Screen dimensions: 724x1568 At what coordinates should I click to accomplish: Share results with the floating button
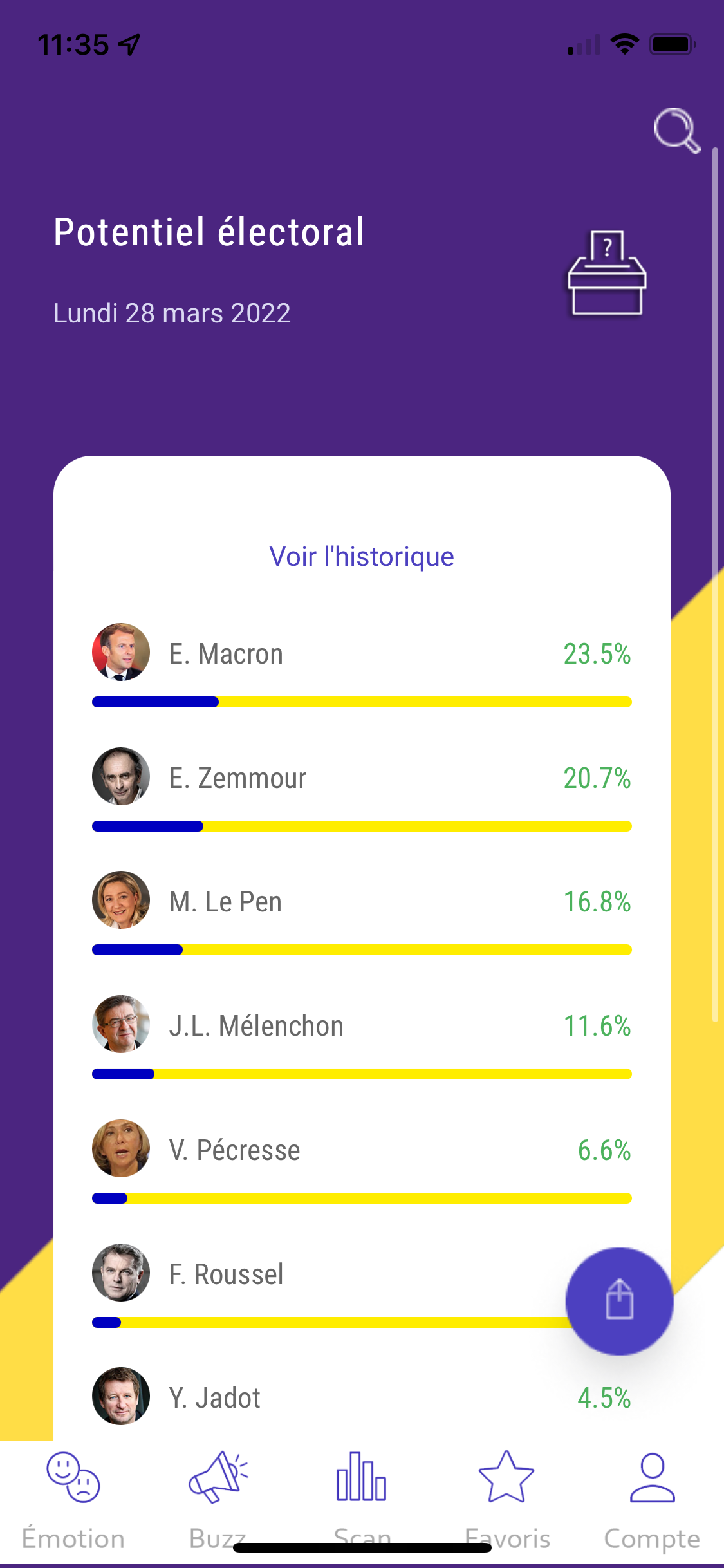point(619,1301)
